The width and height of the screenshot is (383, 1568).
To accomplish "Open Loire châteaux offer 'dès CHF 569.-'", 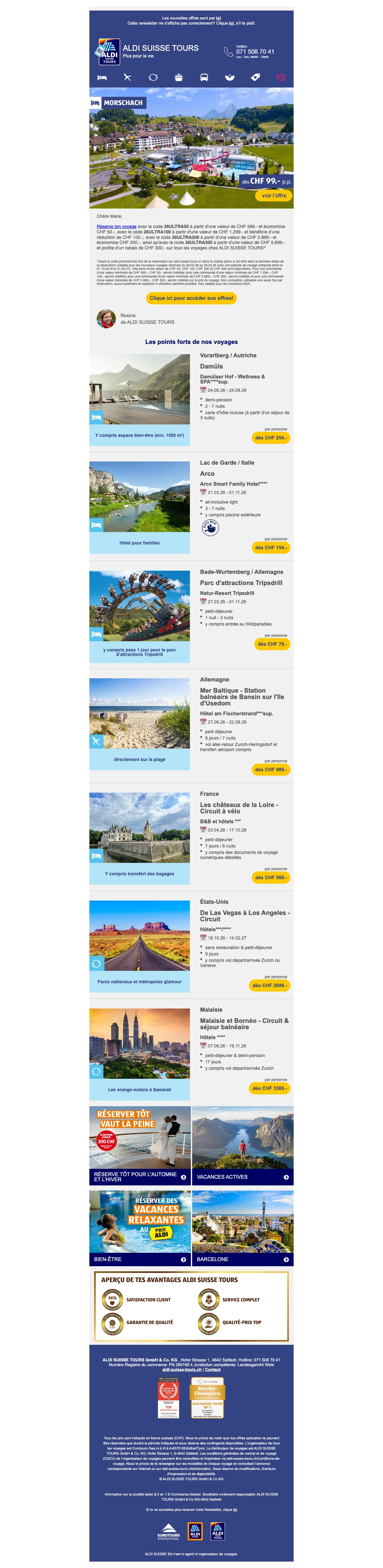I will 271,877.
